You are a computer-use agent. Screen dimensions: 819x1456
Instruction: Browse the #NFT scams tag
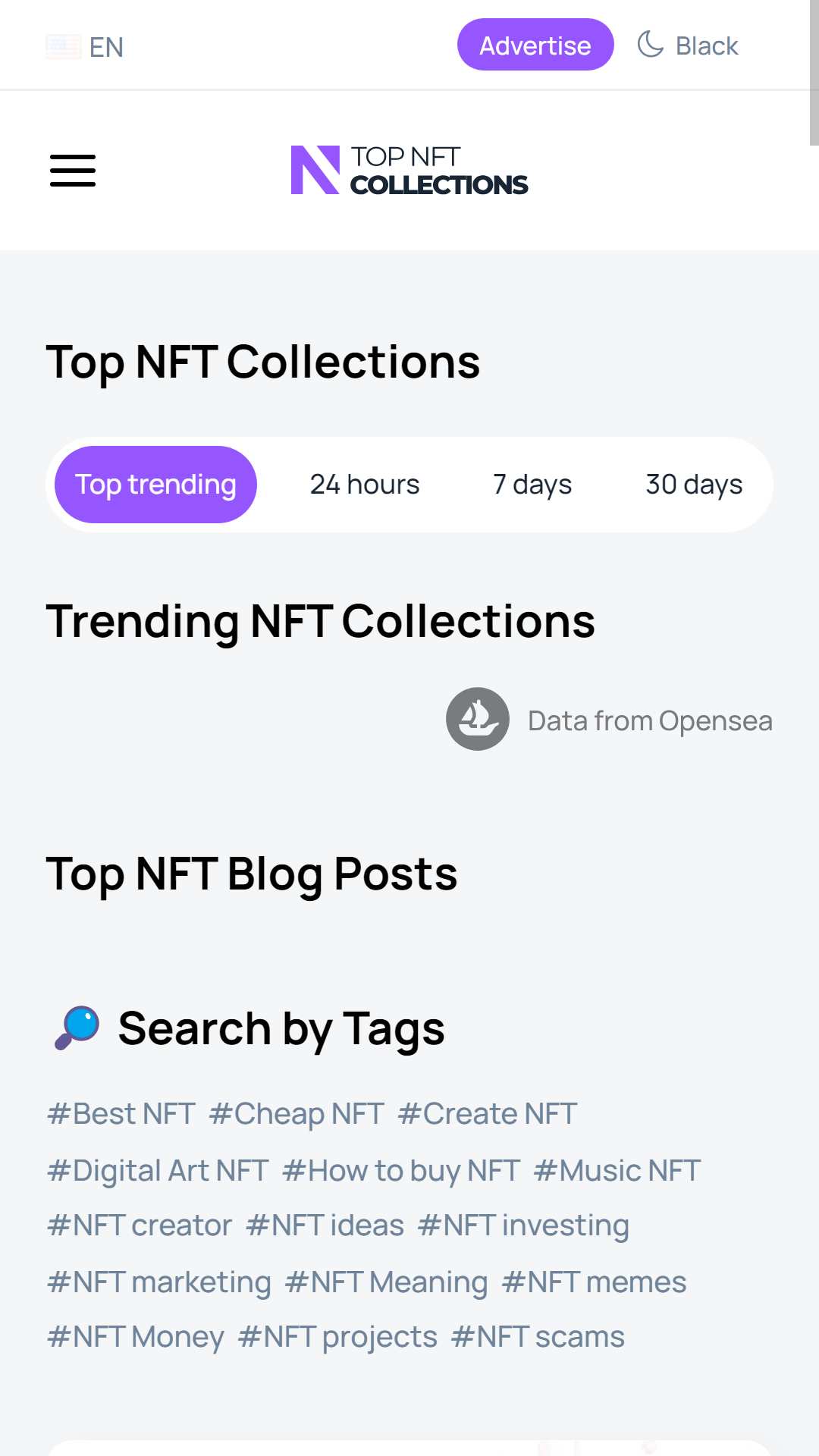[x=538, y=1337]
